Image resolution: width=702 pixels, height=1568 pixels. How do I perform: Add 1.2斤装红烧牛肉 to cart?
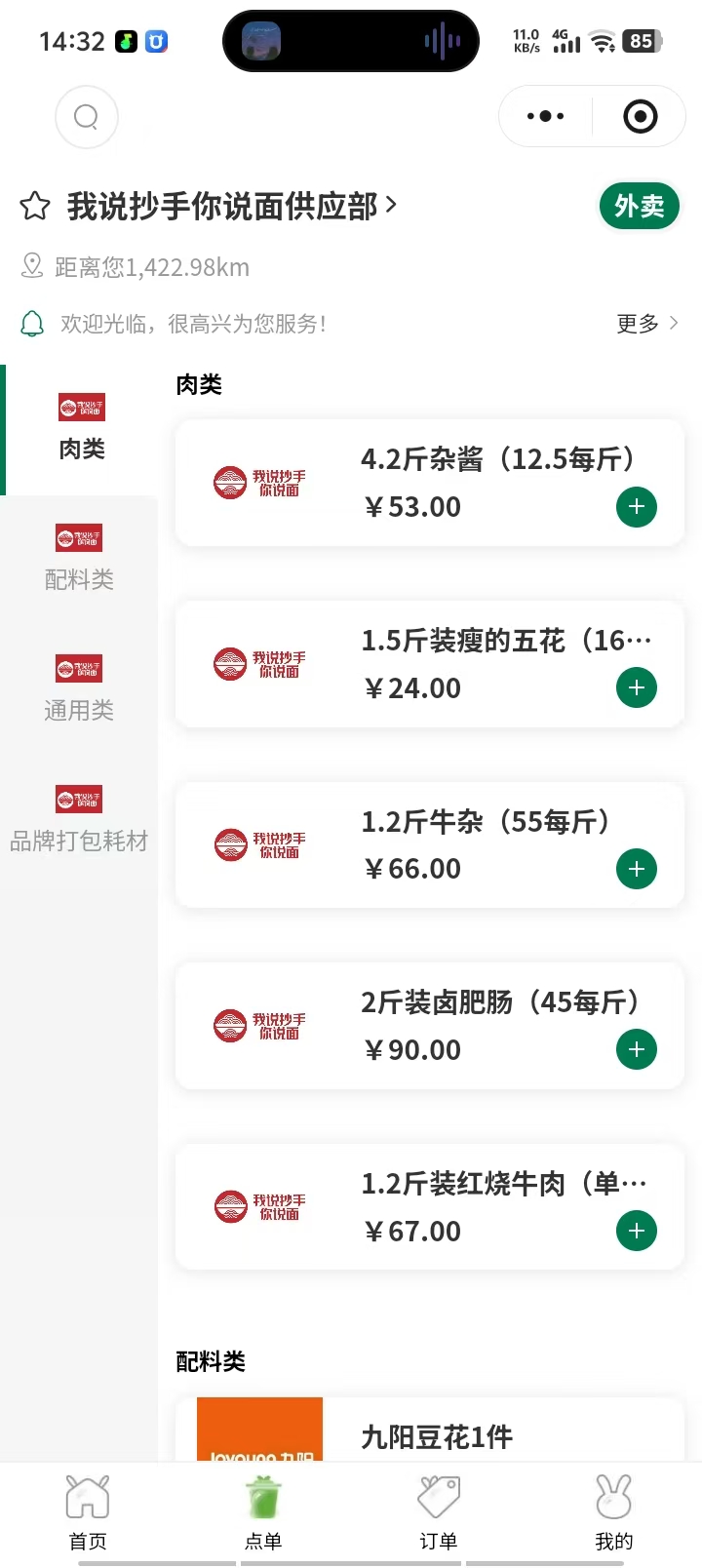(637, 1232)
